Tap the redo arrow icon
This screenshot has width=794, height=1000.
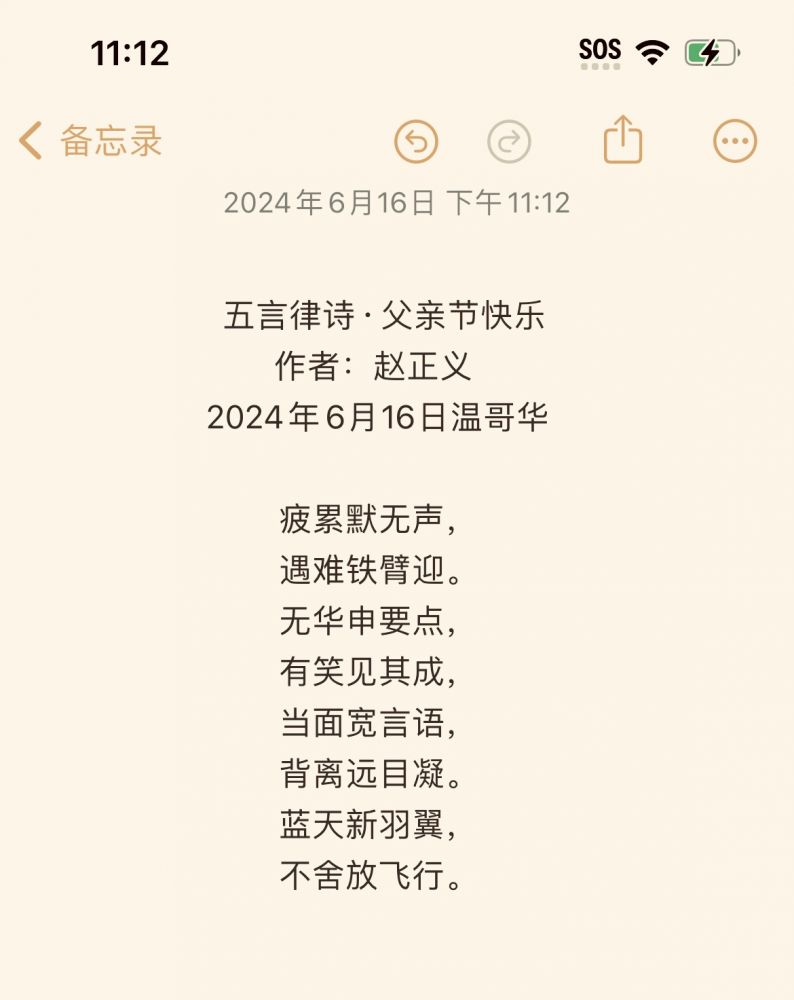tap(509, 142)
